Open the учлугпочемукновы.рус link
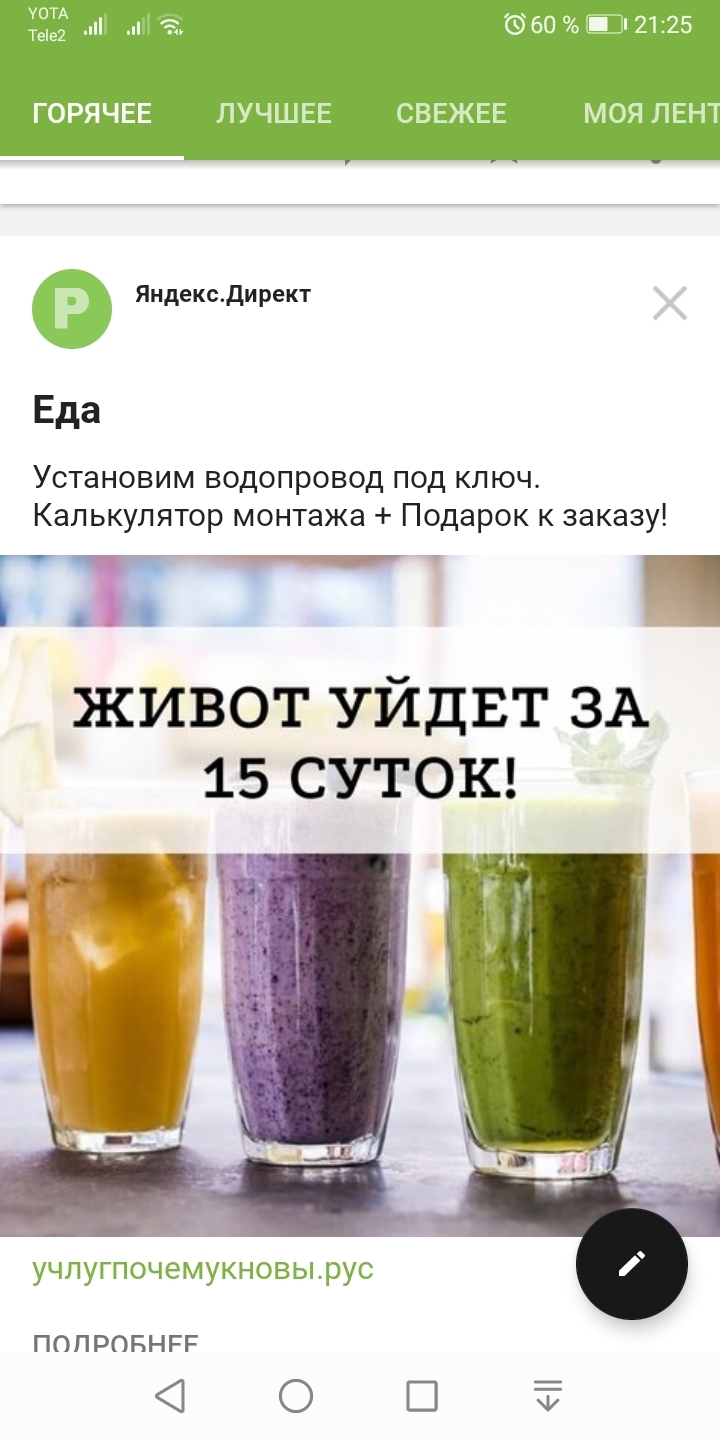 203,1269
